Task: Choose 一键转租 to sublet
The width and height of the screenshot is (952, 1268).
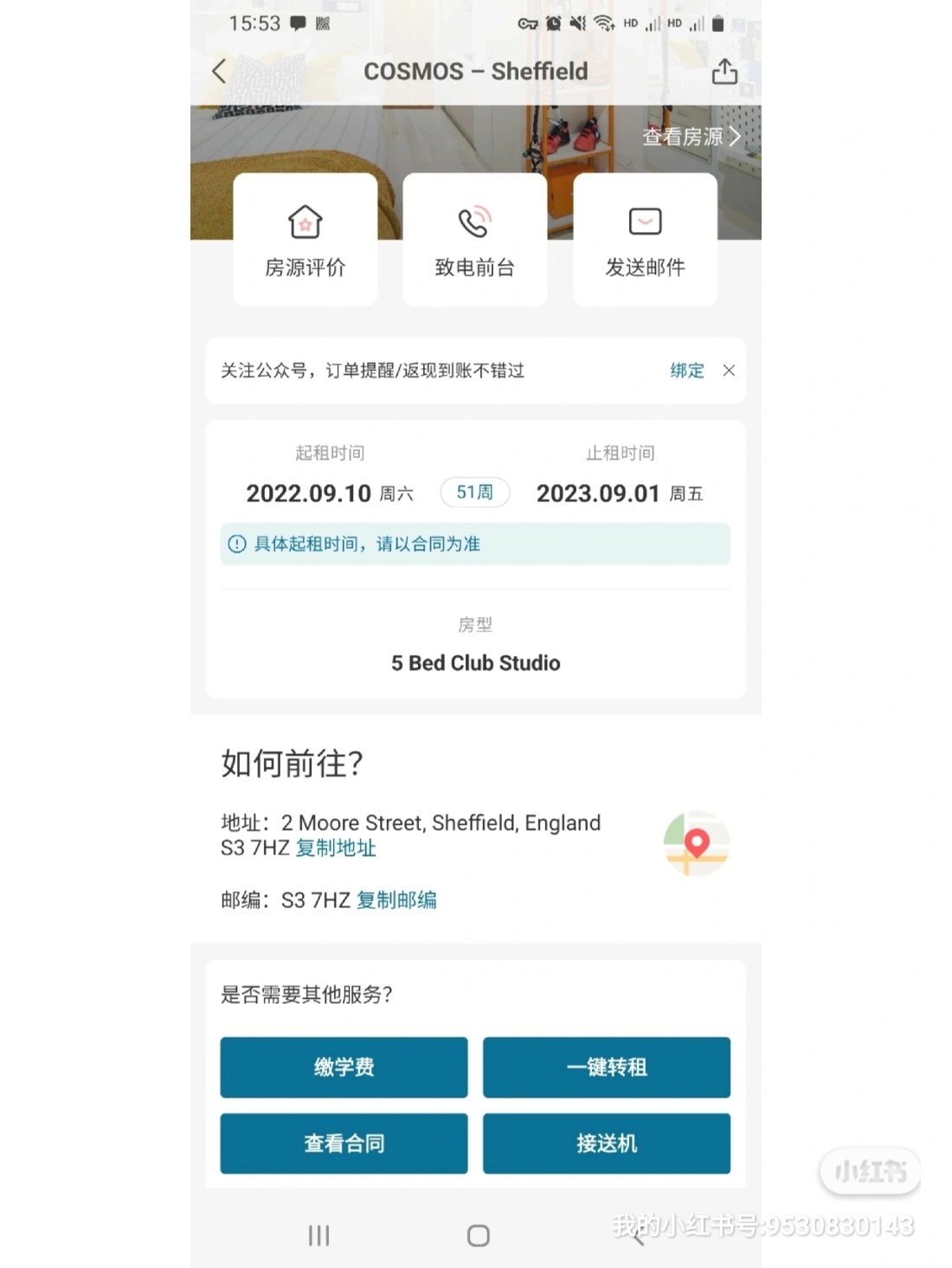Action: (606, 1067)
